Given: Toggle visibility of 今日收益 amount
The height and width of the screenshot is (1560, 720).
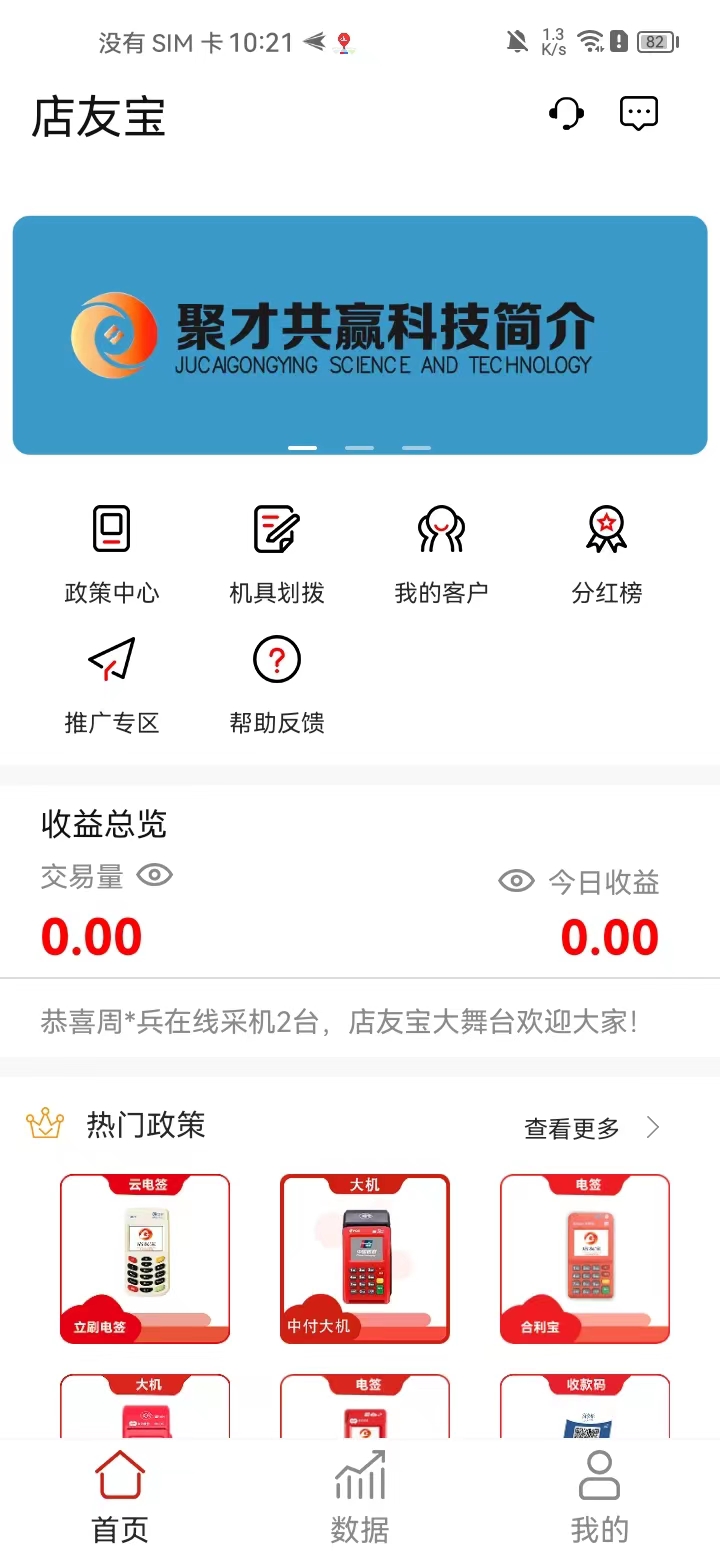Looking at the screenshot, I should click(x=516, y=881).
